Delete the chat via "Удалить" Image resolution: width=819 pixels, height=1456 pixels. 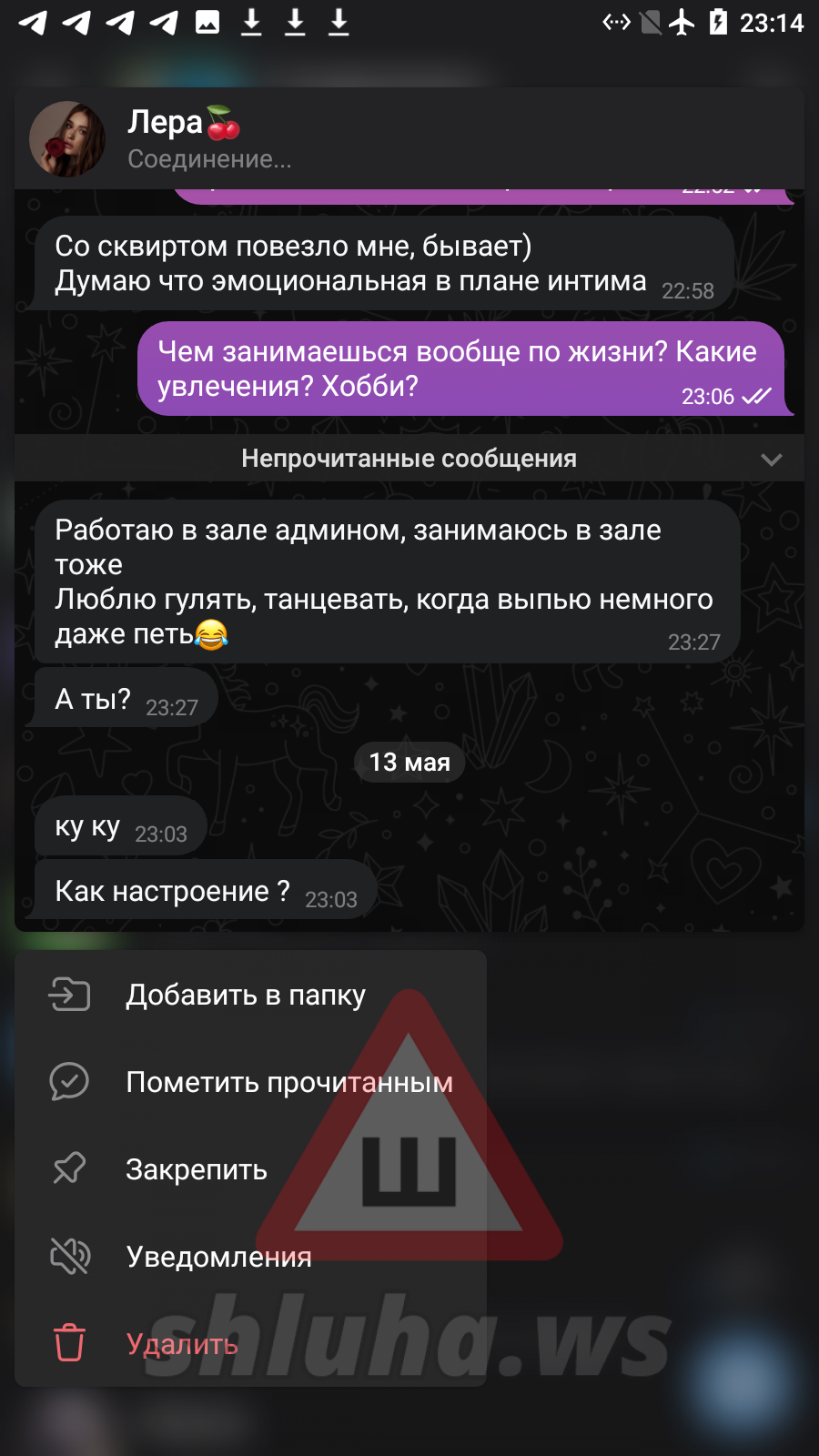point(250,1344)
